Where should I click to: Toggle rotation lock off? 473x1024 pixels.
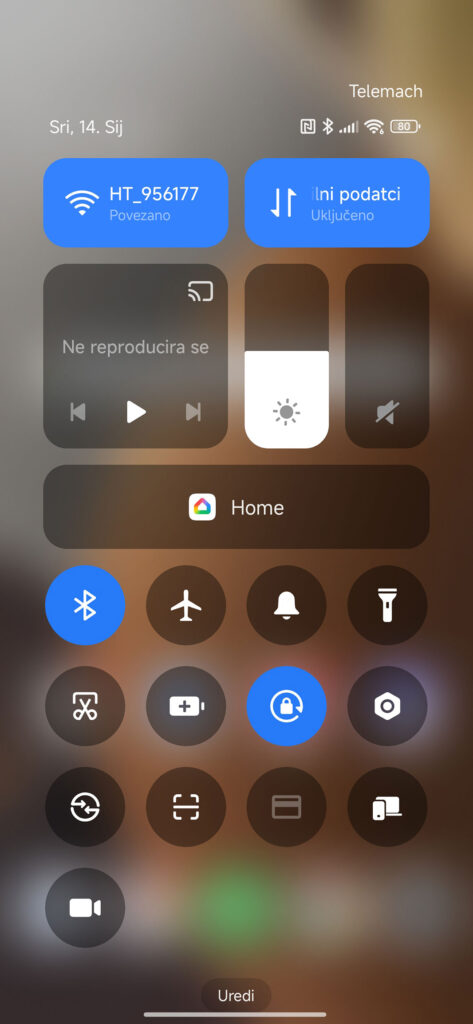coord(287,706)
